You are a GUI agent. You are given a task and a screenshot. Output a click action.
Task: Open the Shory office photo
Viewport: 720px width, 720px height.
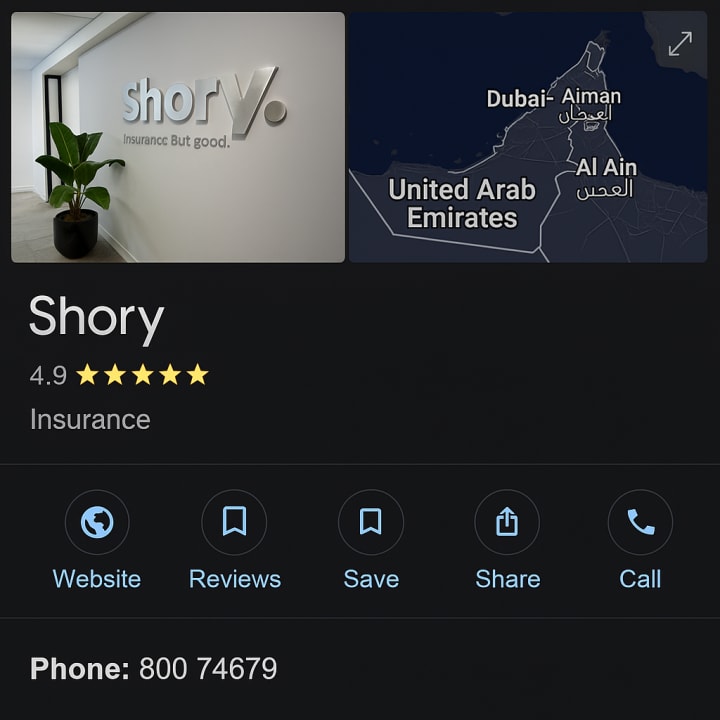(x=178, y=137)
